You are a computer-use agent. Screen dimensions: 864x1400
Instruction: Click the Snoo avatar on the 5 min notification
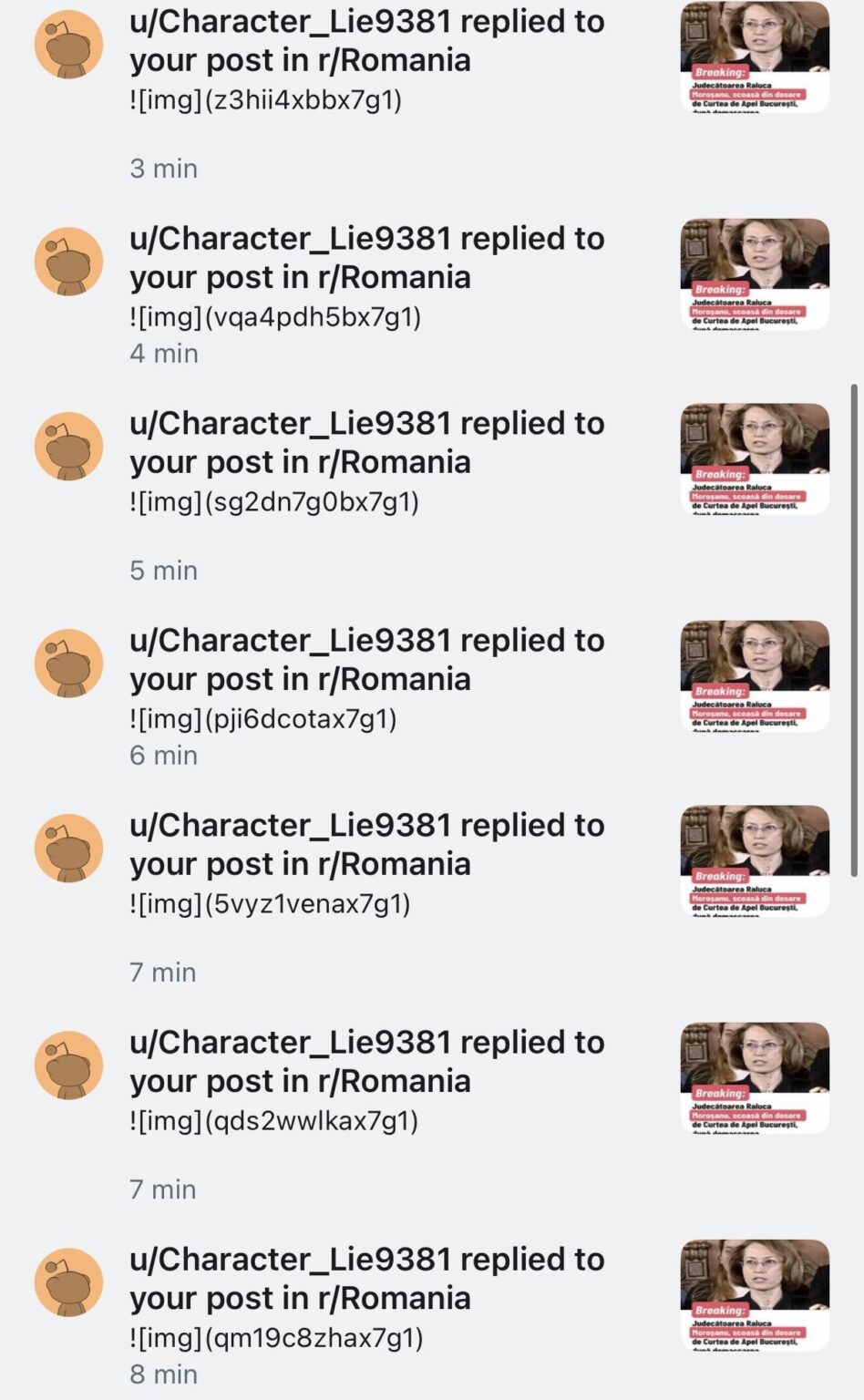69,447
